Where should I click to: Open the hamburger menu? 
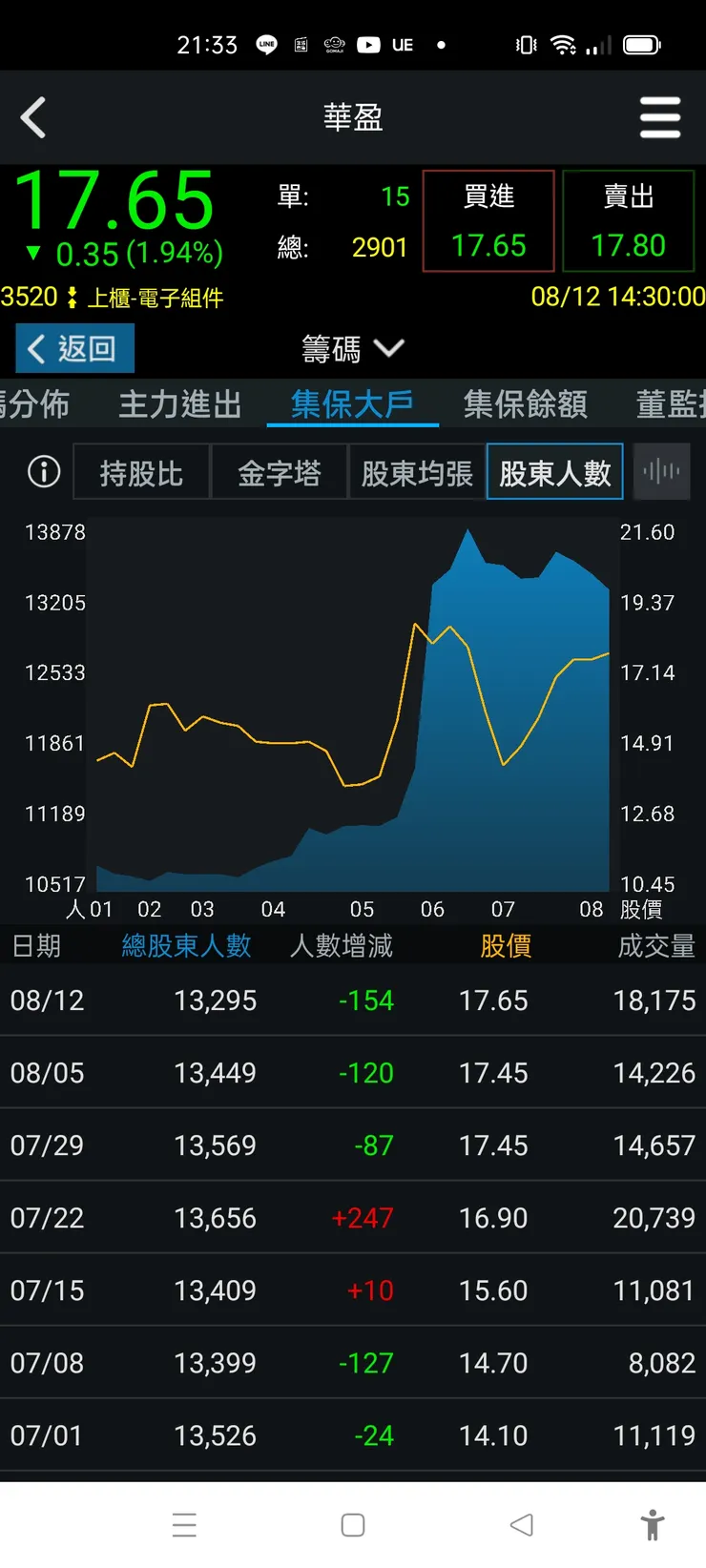coord(659,116)
